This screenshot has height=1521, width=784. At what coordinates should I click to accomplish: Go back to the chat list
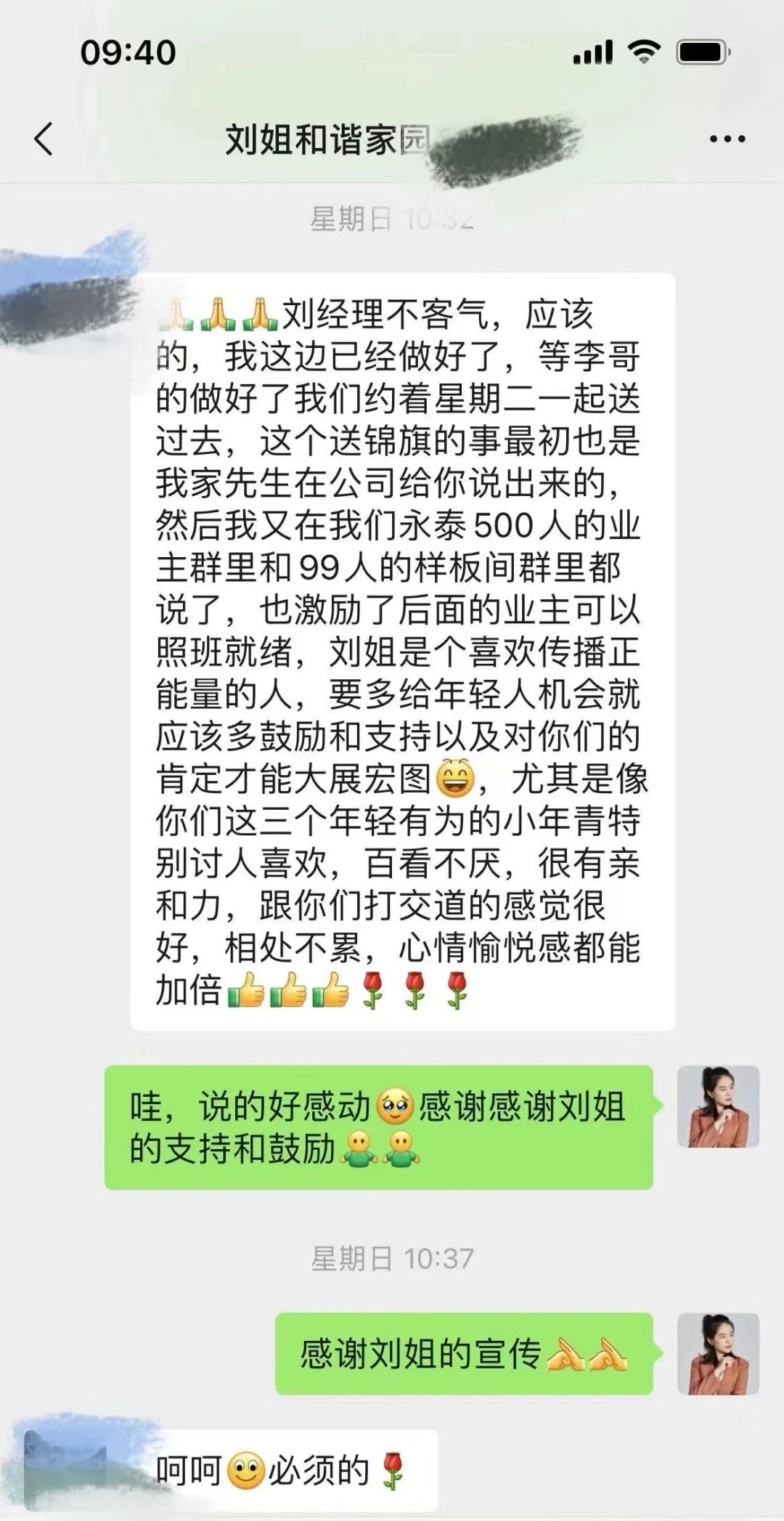pyautogui.click(x=44, y=139)
